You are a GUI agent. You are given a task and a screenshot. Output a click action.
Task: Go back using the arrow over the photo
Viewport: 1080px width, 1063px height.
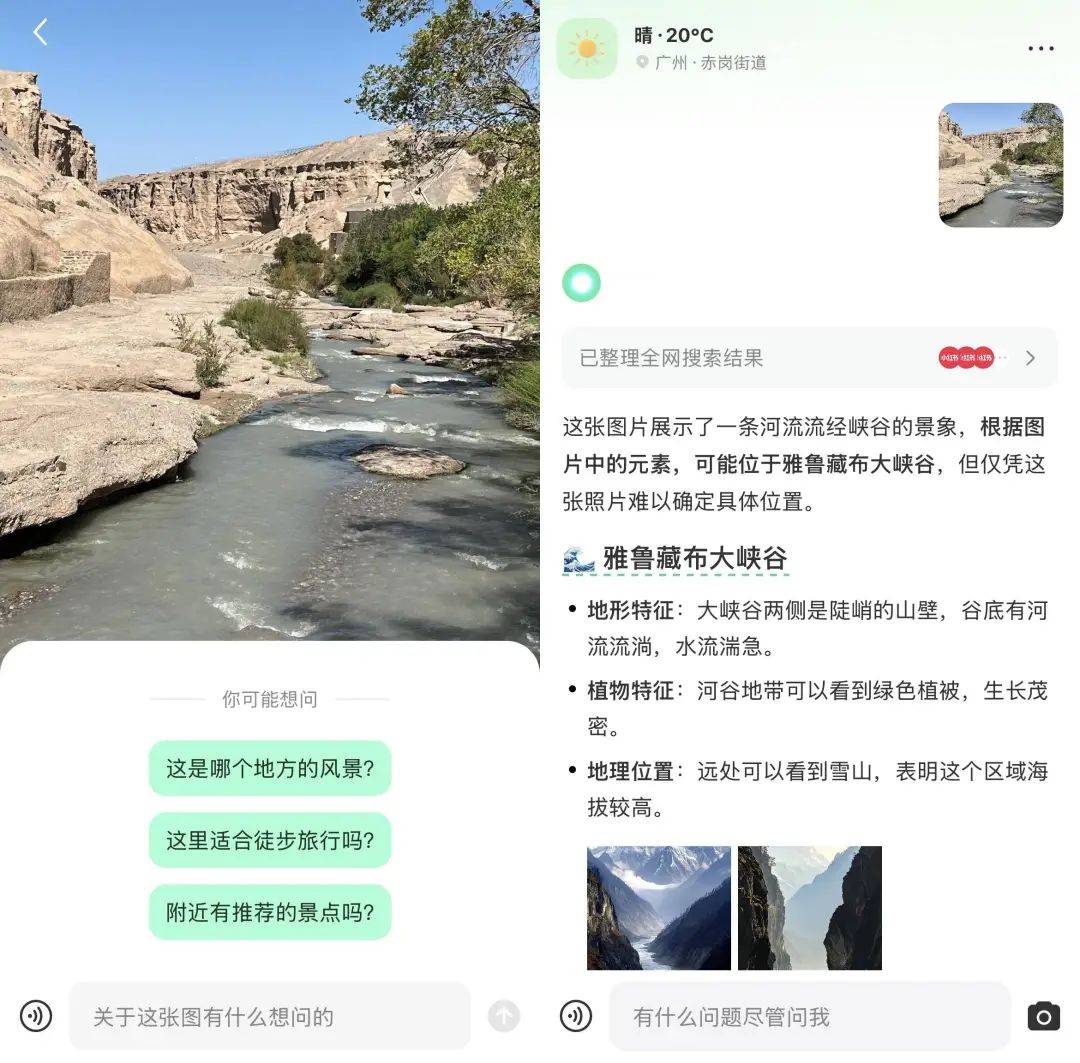[x=40, y=33]
